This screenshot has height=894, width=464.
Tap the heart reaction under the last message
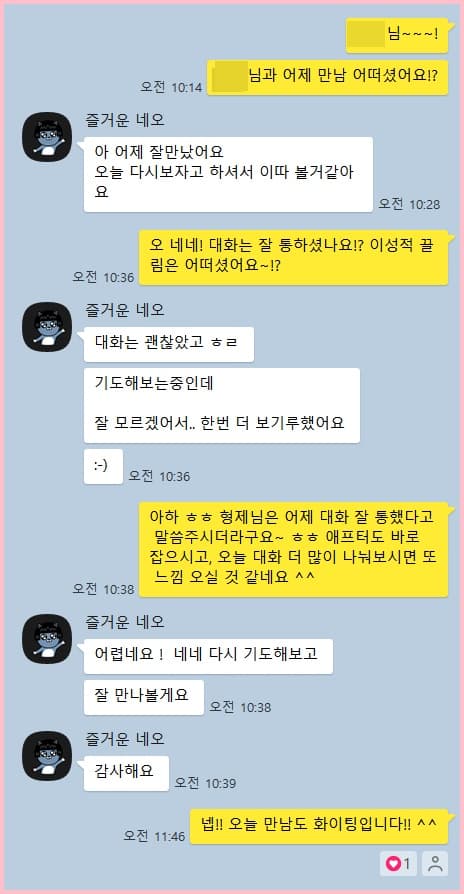(x=399, y=863)
